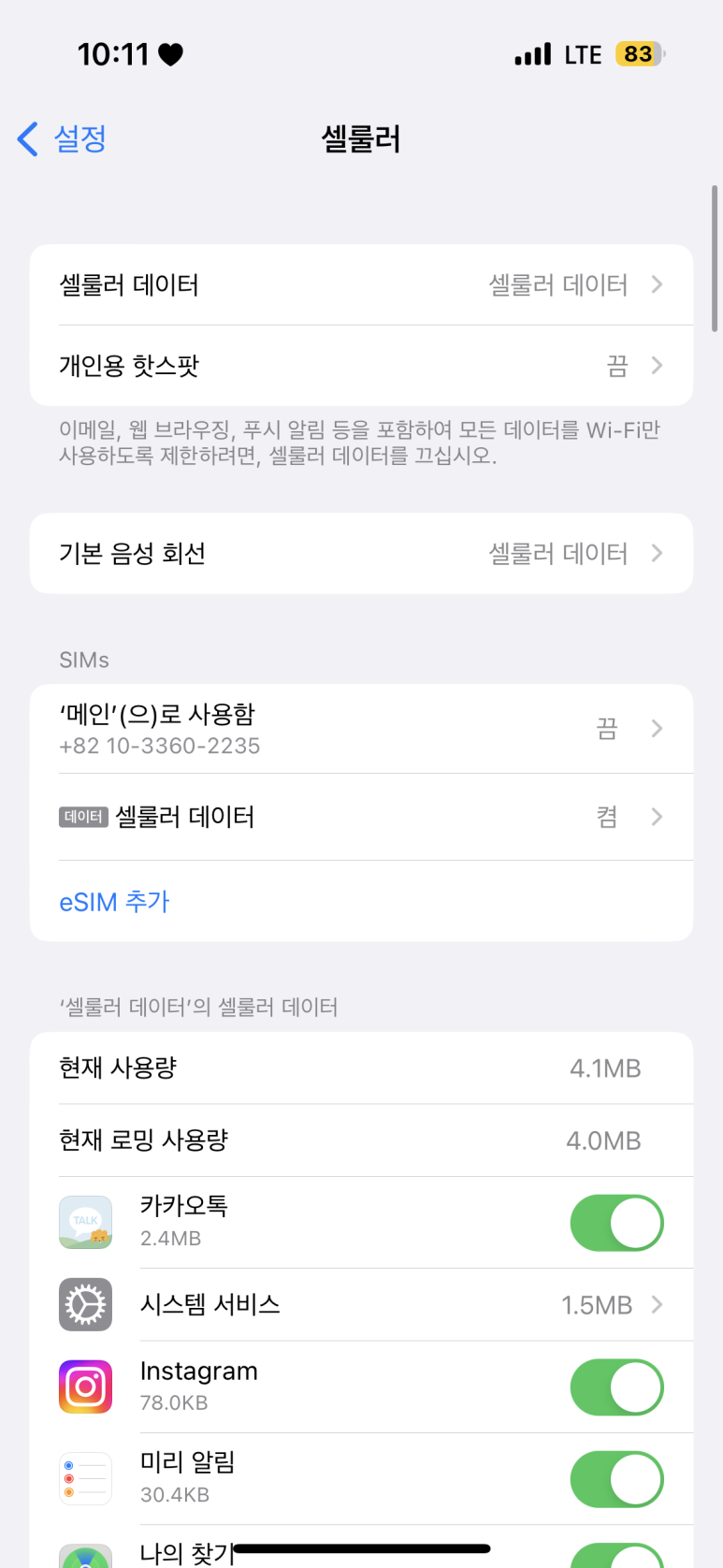Open the 셀룰러 데이터 row at top
The width and height of the screenshot is (723, 1568).
[x=361, y=285]
